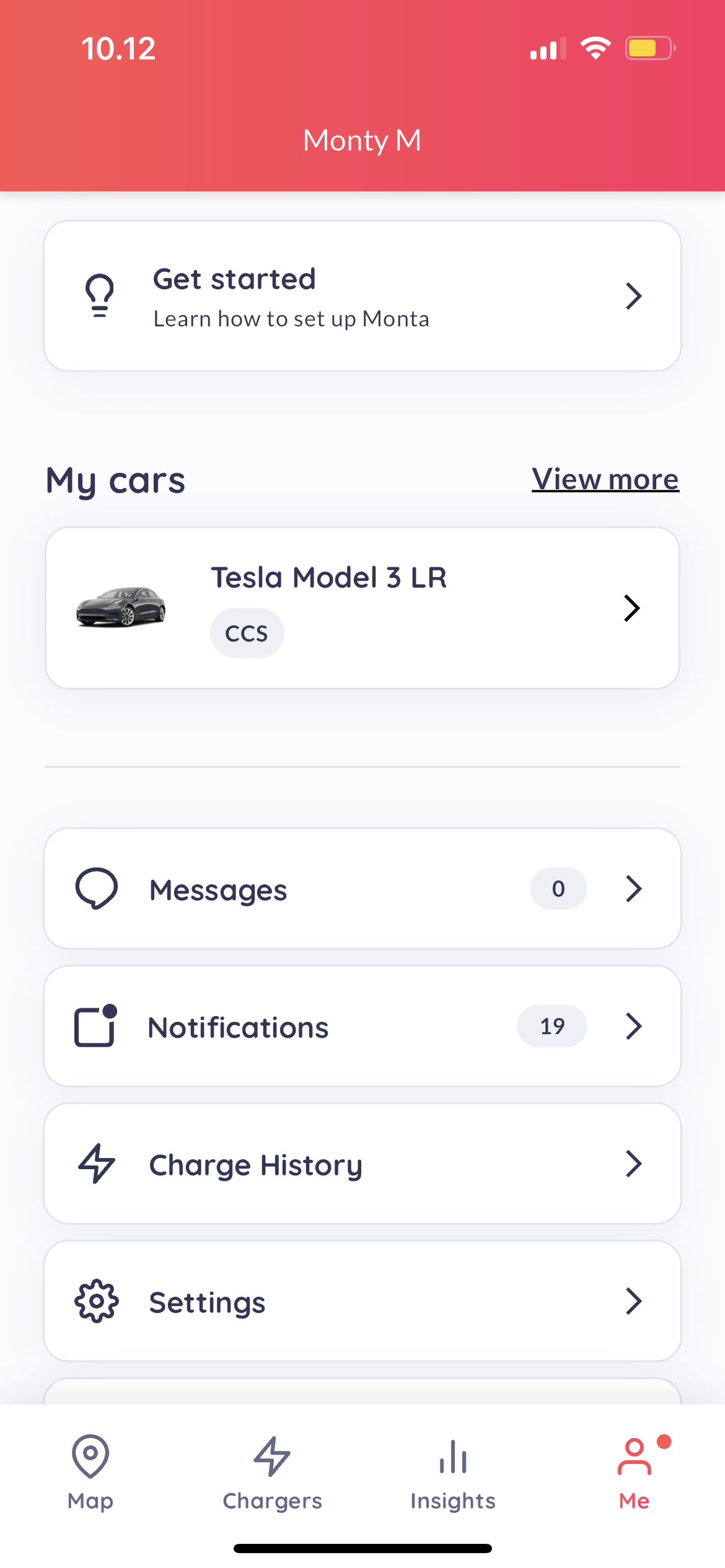Image resolution: width=725 pixels, height=1568 pixels.
Task: Select the Me tab
Action: (x=634, y=1472)
